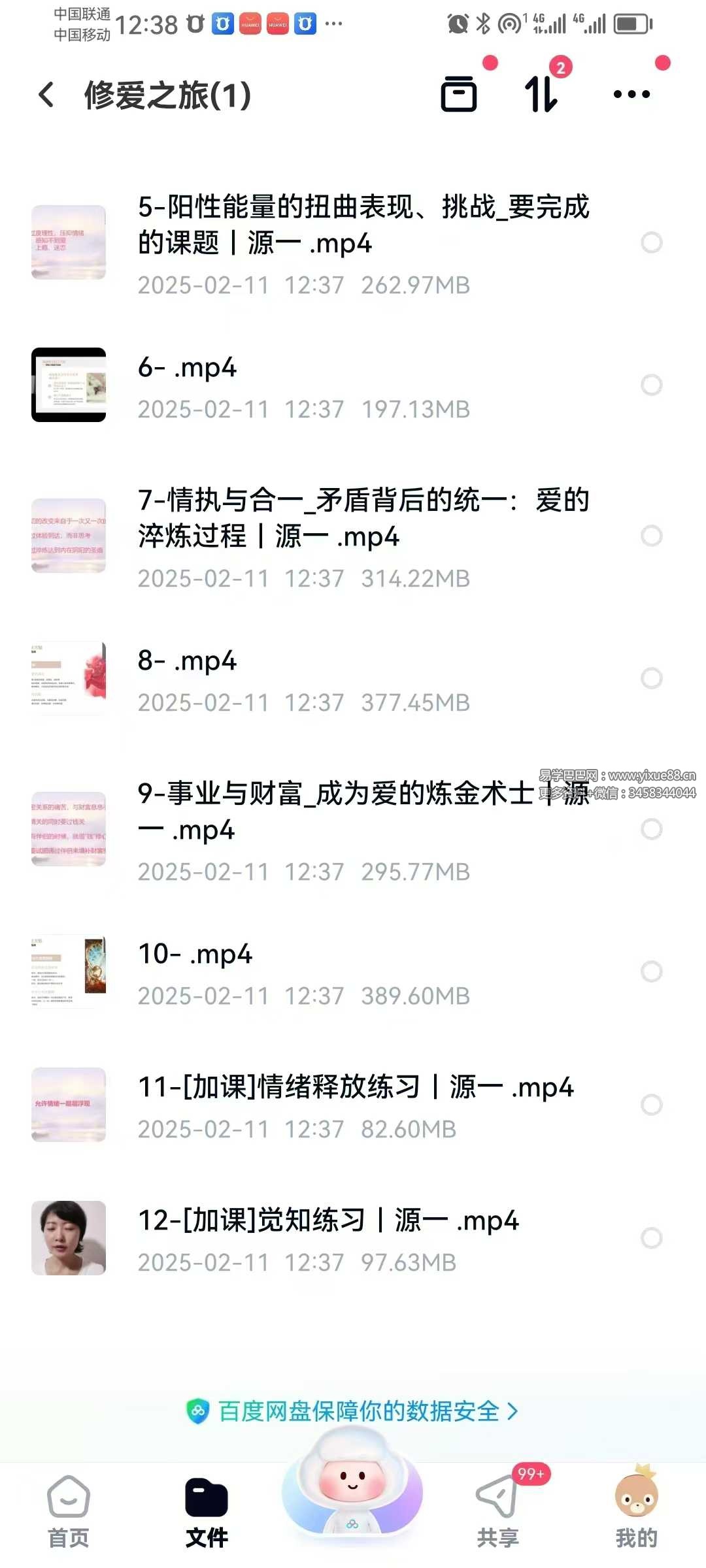Open the video 7-情执与合一
This screenshot has width=706, height=1568.
click(x=363, y=519)
